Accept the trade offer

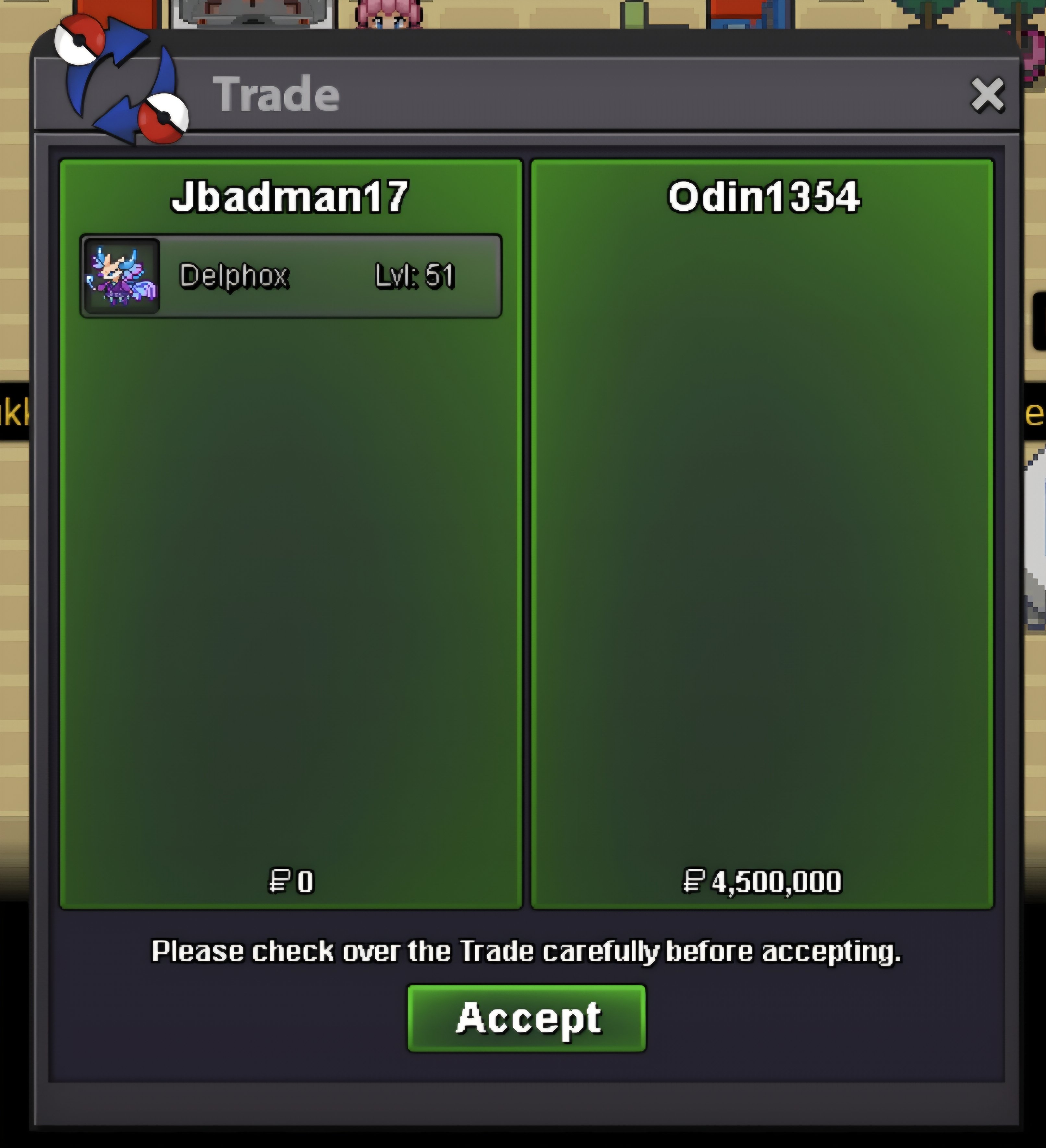[527, 1018]
